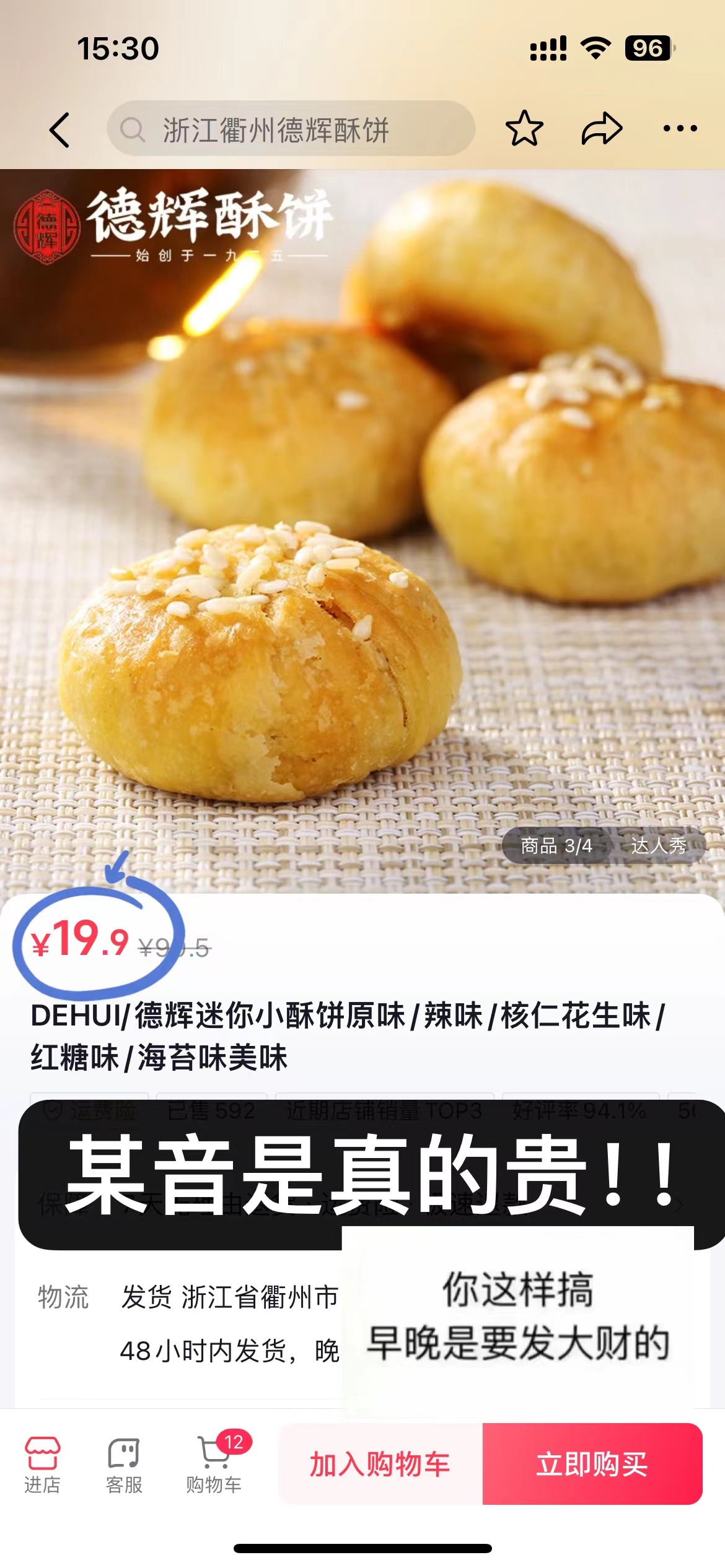Share this product with the arrow icon

601,129
